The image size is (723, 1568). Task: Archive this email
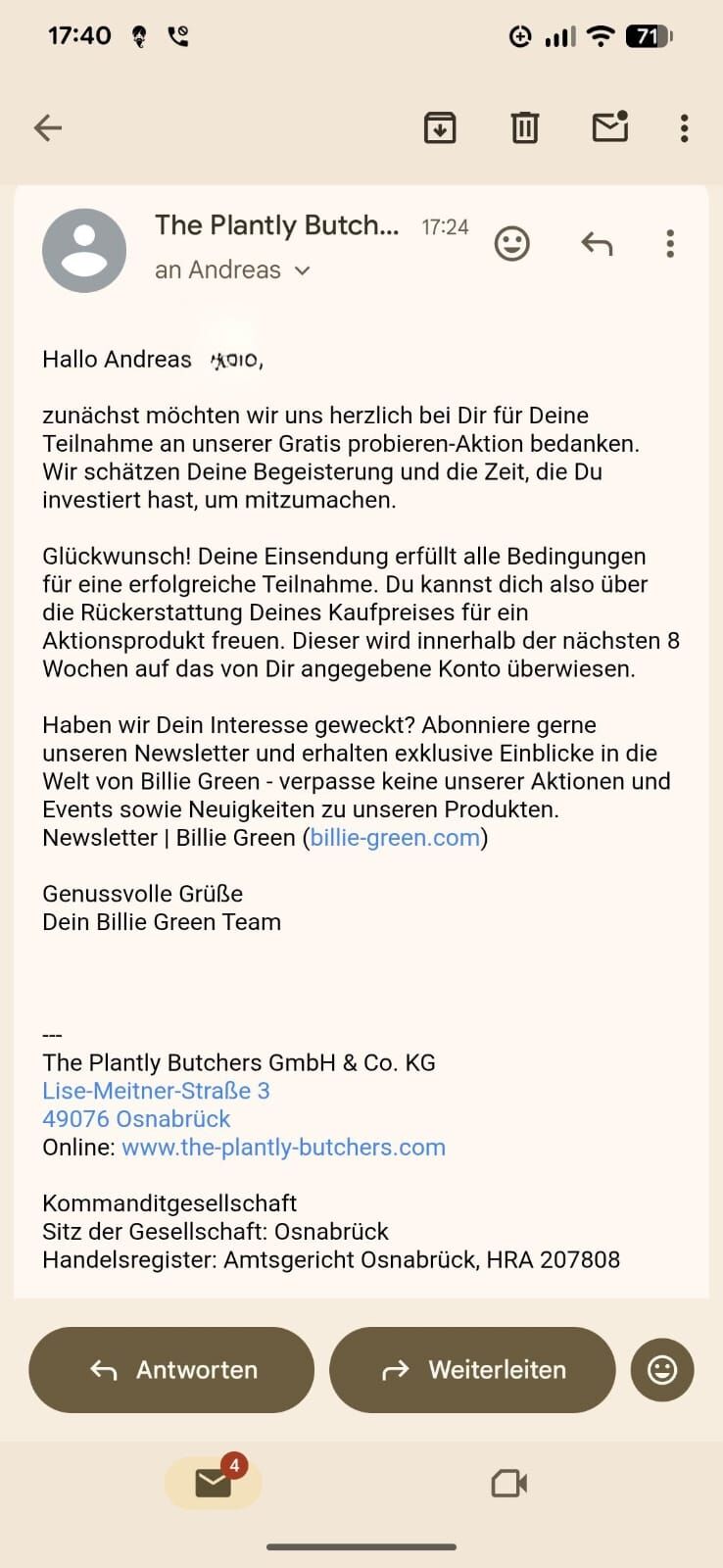440,127
